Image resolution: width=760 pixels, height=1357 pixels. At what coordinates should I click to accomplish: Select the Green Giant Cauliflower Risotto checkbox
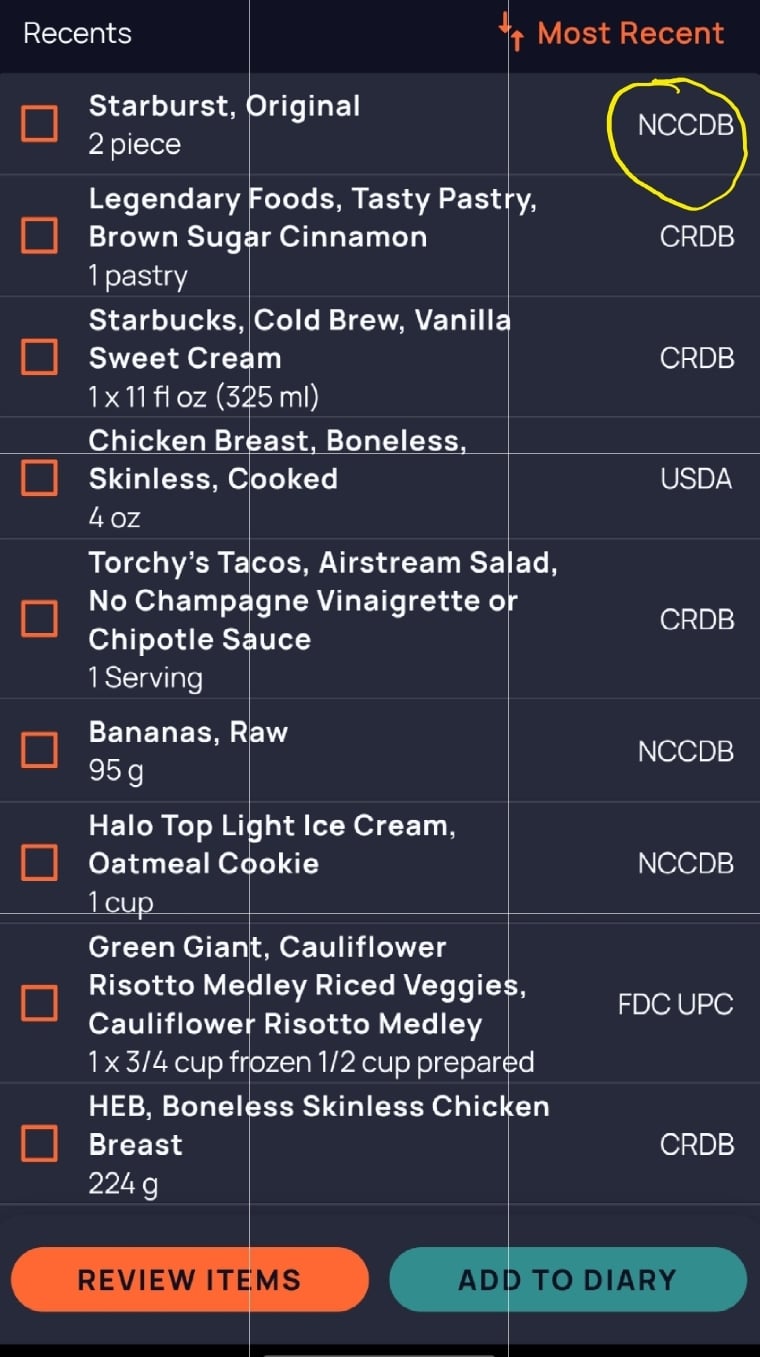[39, 1003]
